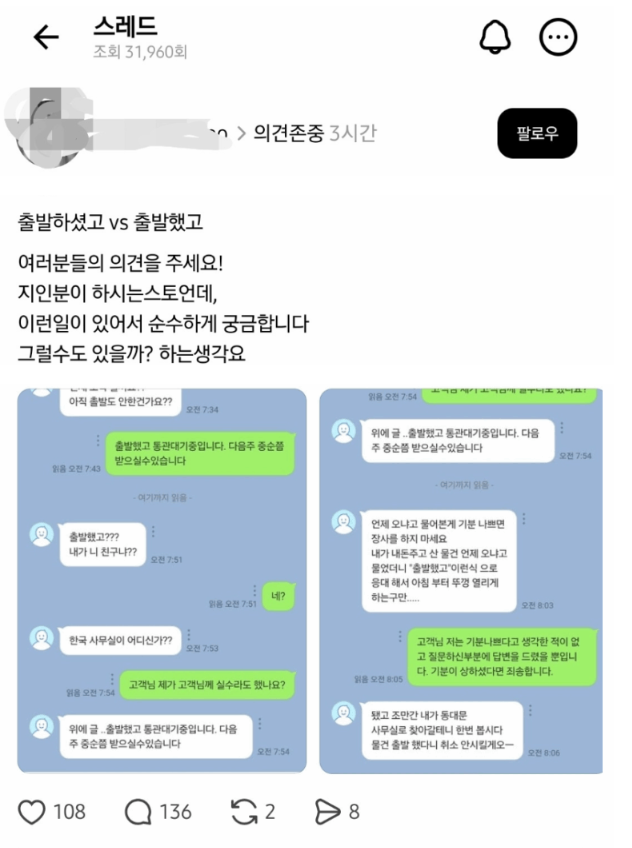632x848 pixels.
Task: Repost this thread
Action: [246, 811]
